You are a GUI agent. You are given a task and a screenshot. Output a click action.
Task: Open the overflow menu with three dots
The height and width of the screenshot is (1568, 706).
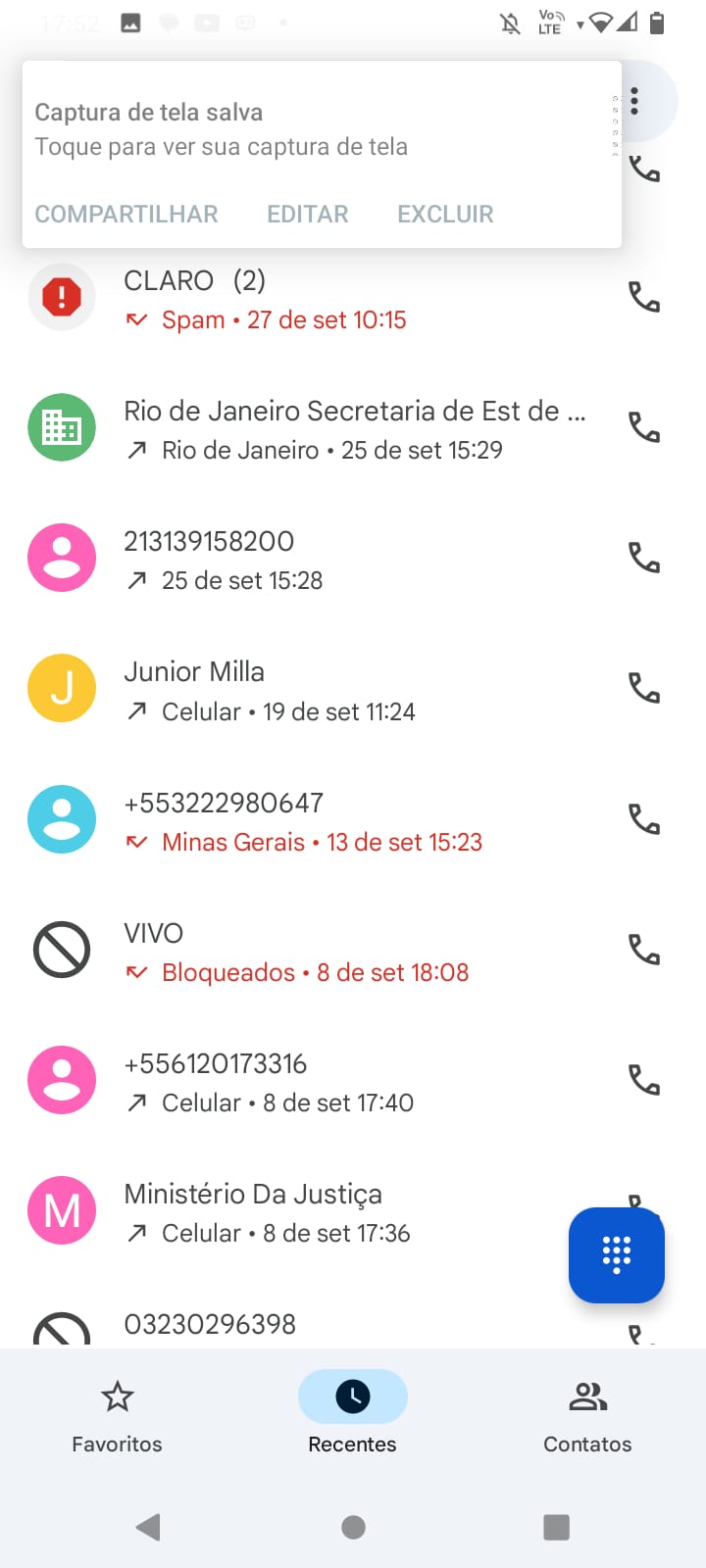636,101
